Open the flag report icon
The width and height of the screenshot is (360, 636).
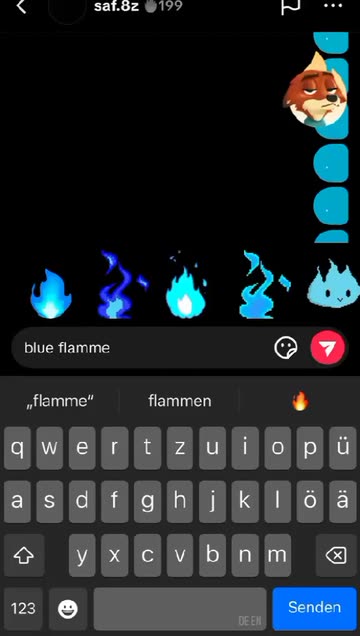(x=290, y=6)
